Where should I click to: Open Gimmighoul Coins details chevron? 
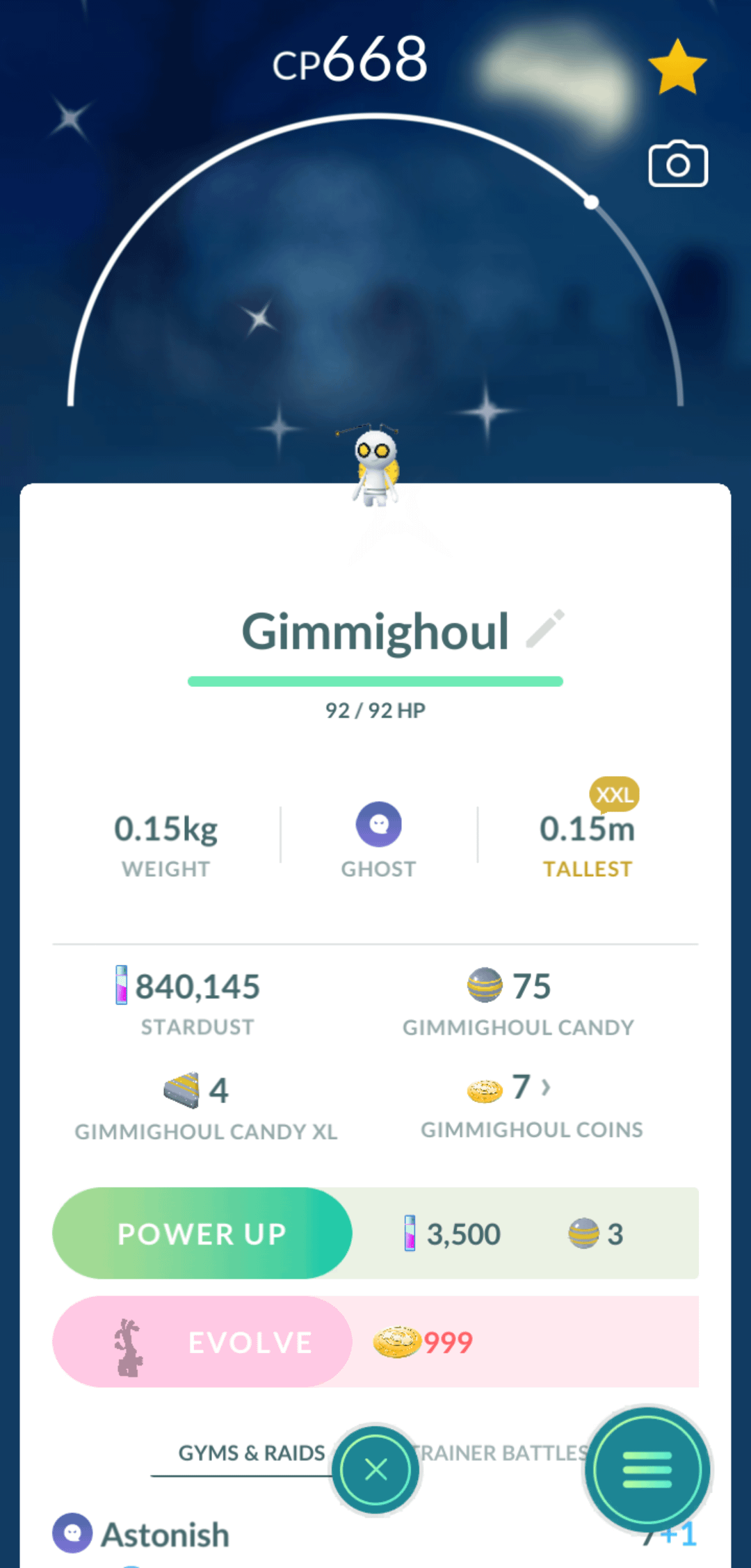point(546,1087)
